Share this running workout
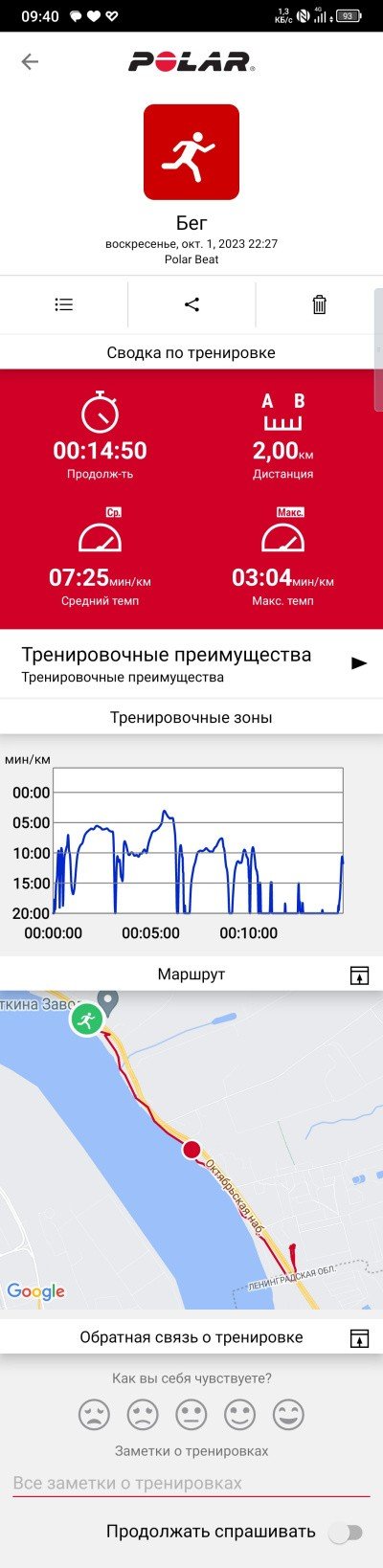 click(191, 304)
